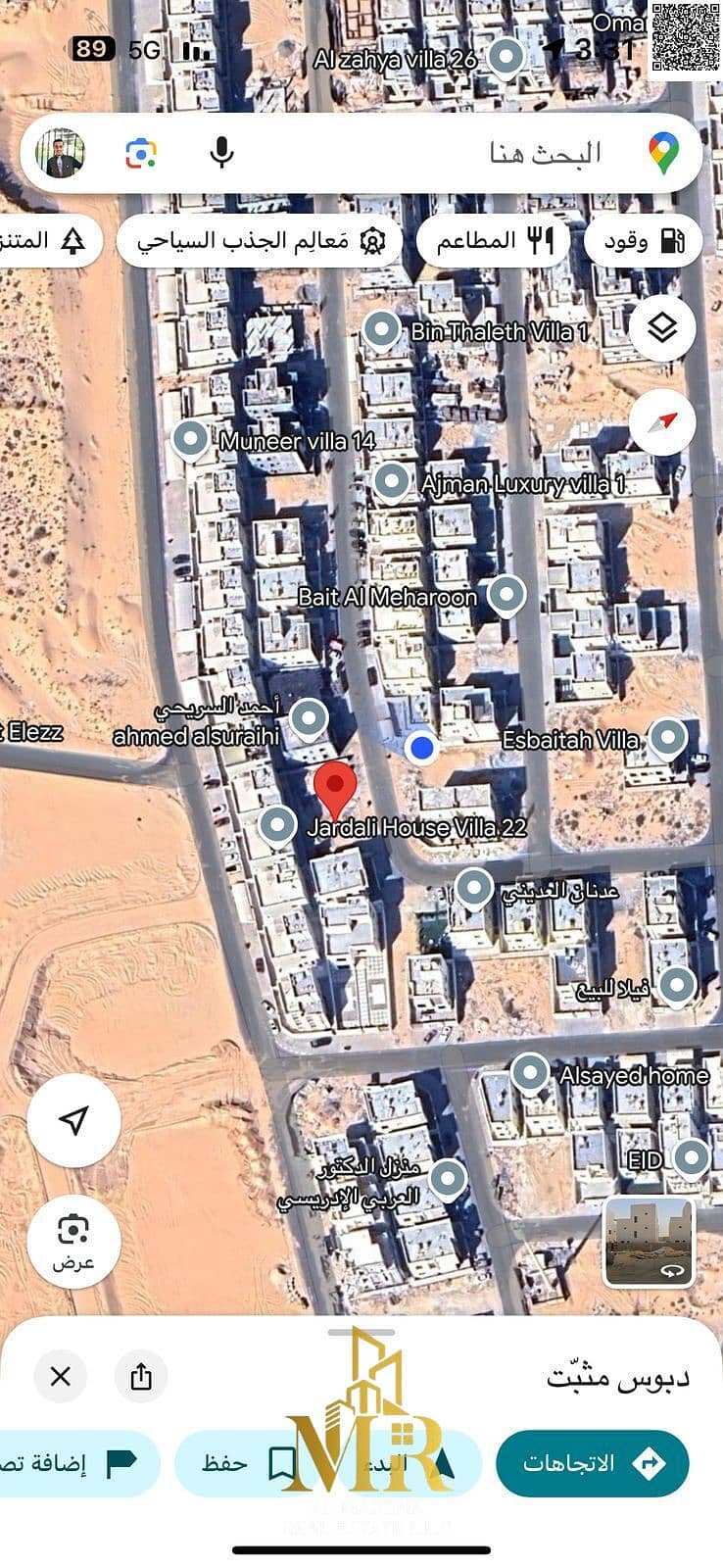Open the Street View thumbnail

649,1241
